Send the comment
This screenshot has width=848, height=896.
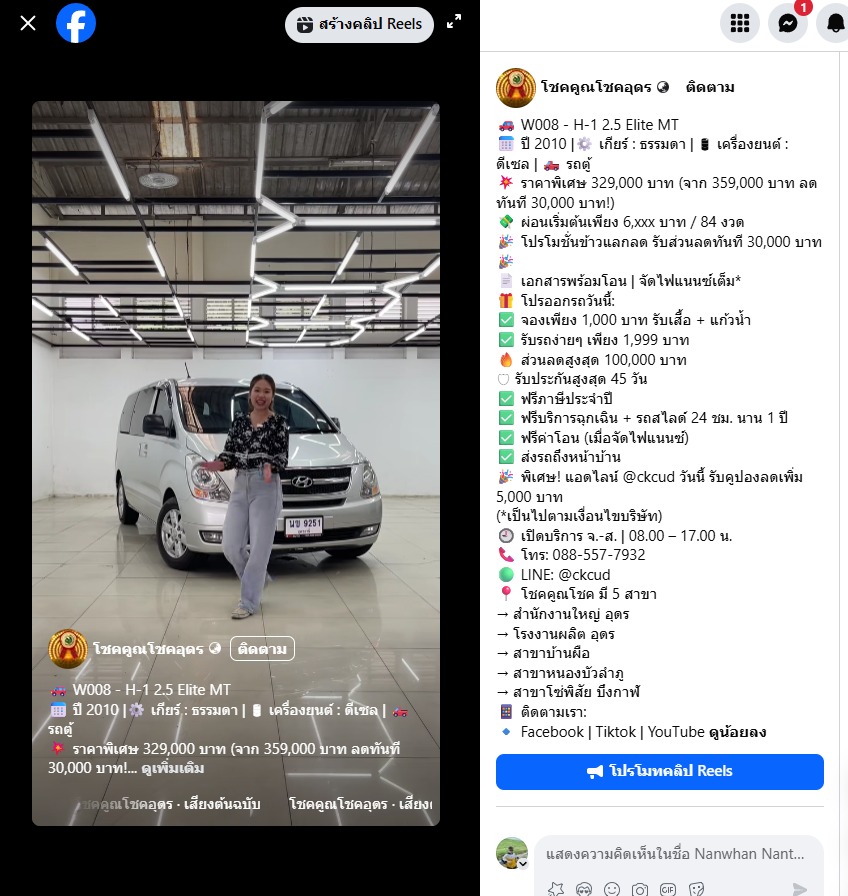(800, 888)
